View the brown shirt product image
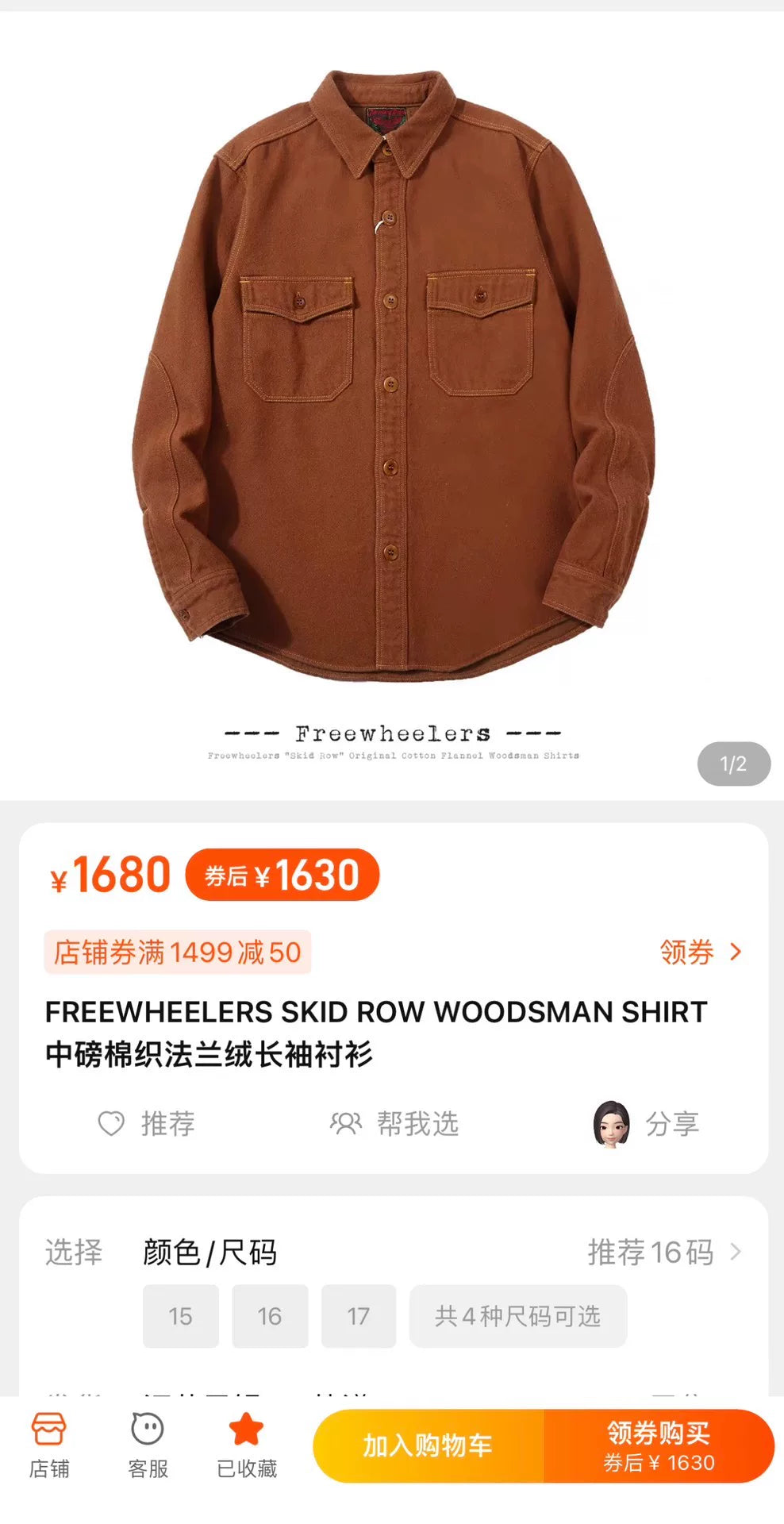Image resolution: width=784 pixels, height=1524 pixels. (x=392, y=381)
